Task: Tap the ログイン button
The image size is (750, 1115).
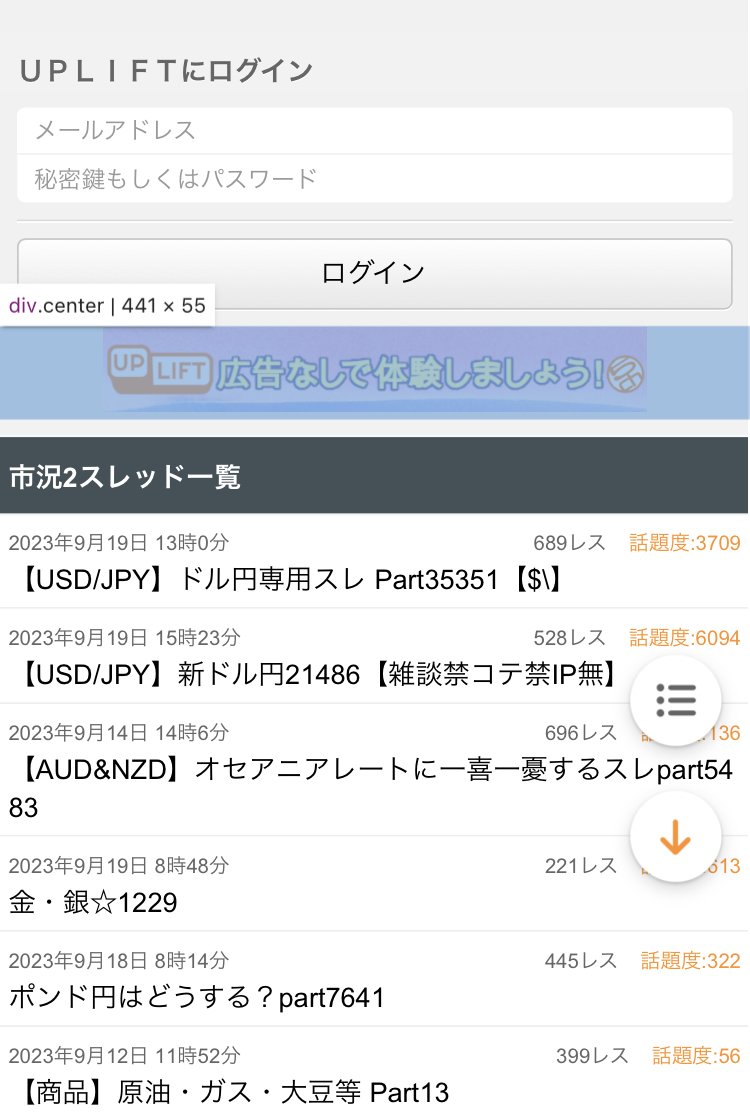Action: 374,273
